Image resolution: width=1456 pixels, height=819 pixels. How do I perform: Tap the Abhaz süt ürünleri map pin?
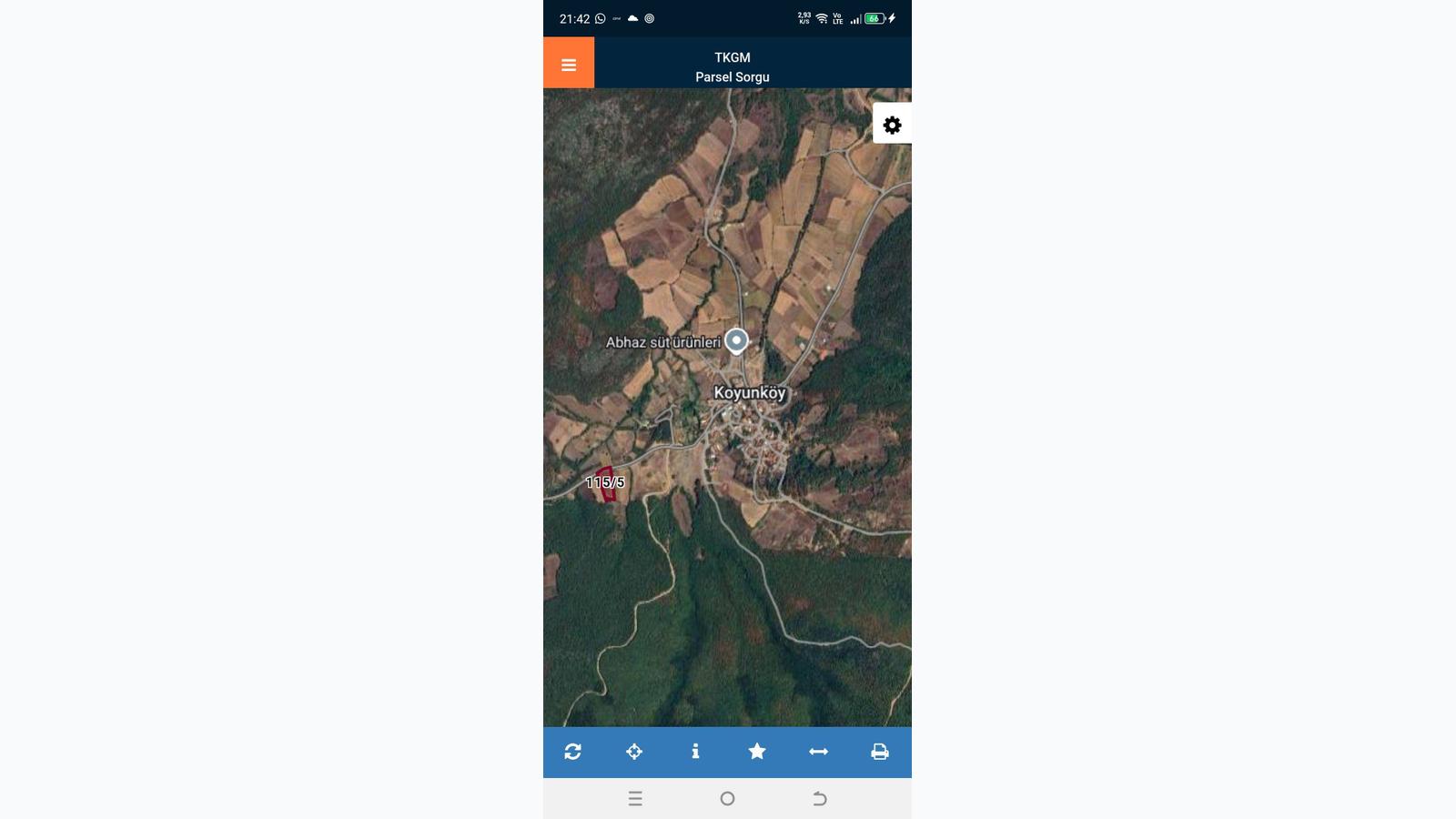tap(736, 340)
